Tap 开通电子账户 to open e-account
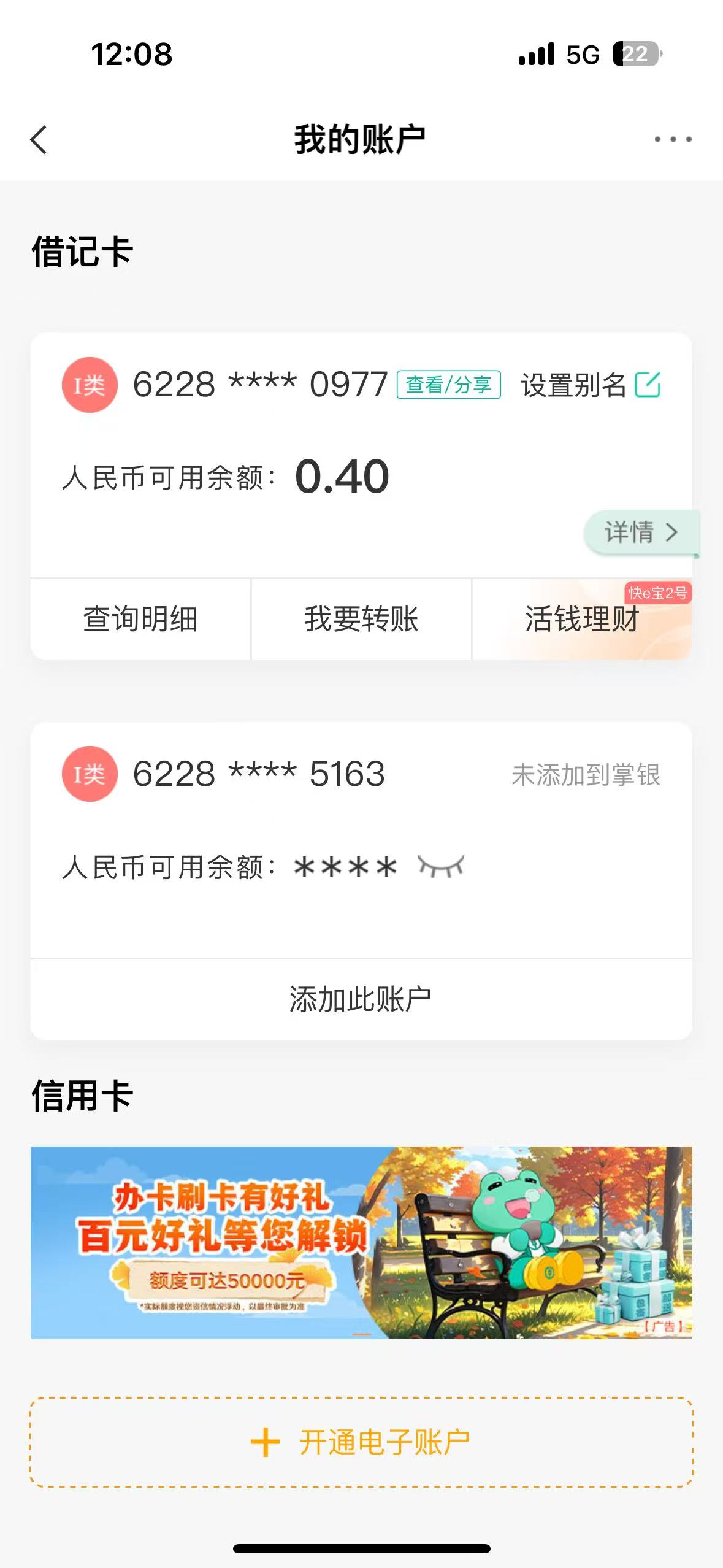This screenshot has width=723, height=1568. (x=361, y=1442)
